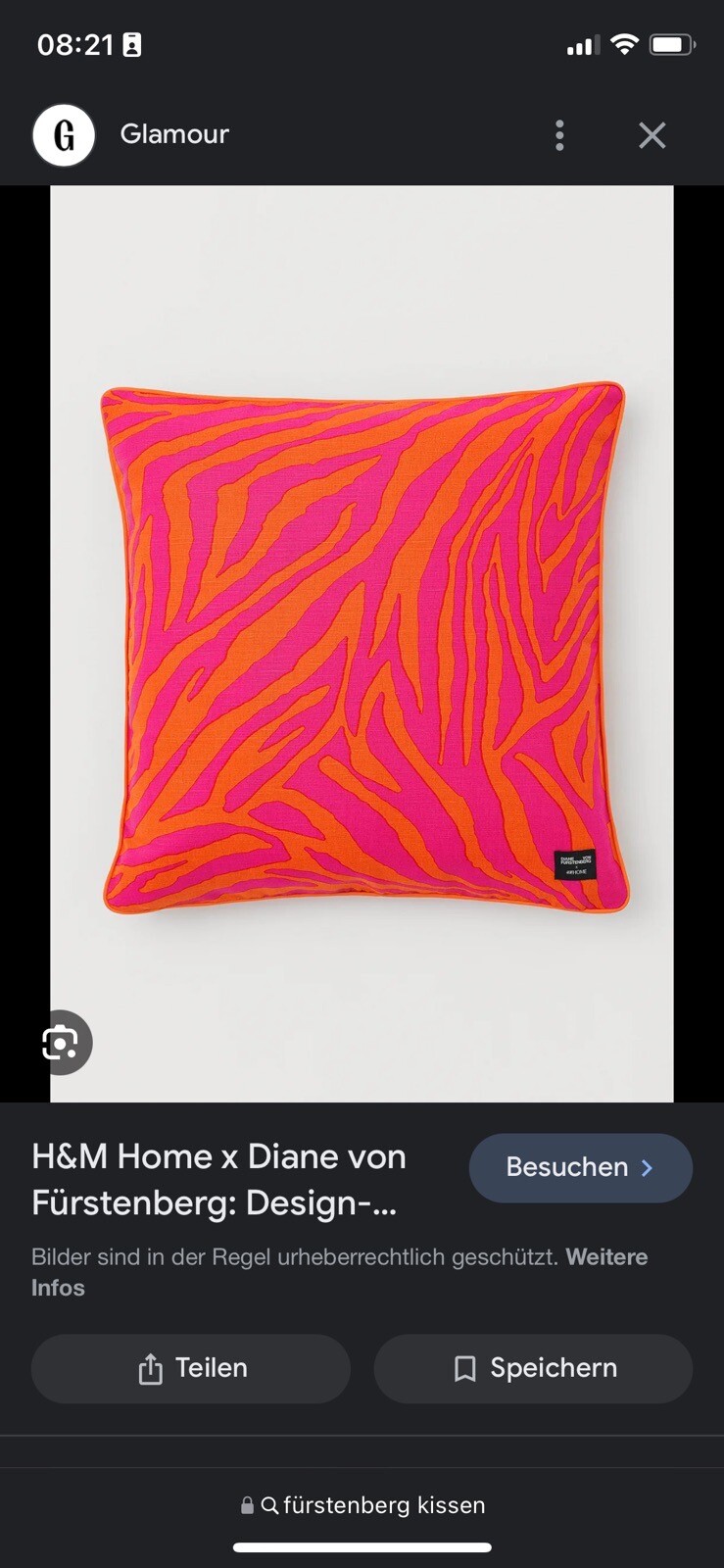The image size is (724, 1568).
Task: Open the pink zebra pillow image
Action: pyautogui.click(x=362, y=647)
